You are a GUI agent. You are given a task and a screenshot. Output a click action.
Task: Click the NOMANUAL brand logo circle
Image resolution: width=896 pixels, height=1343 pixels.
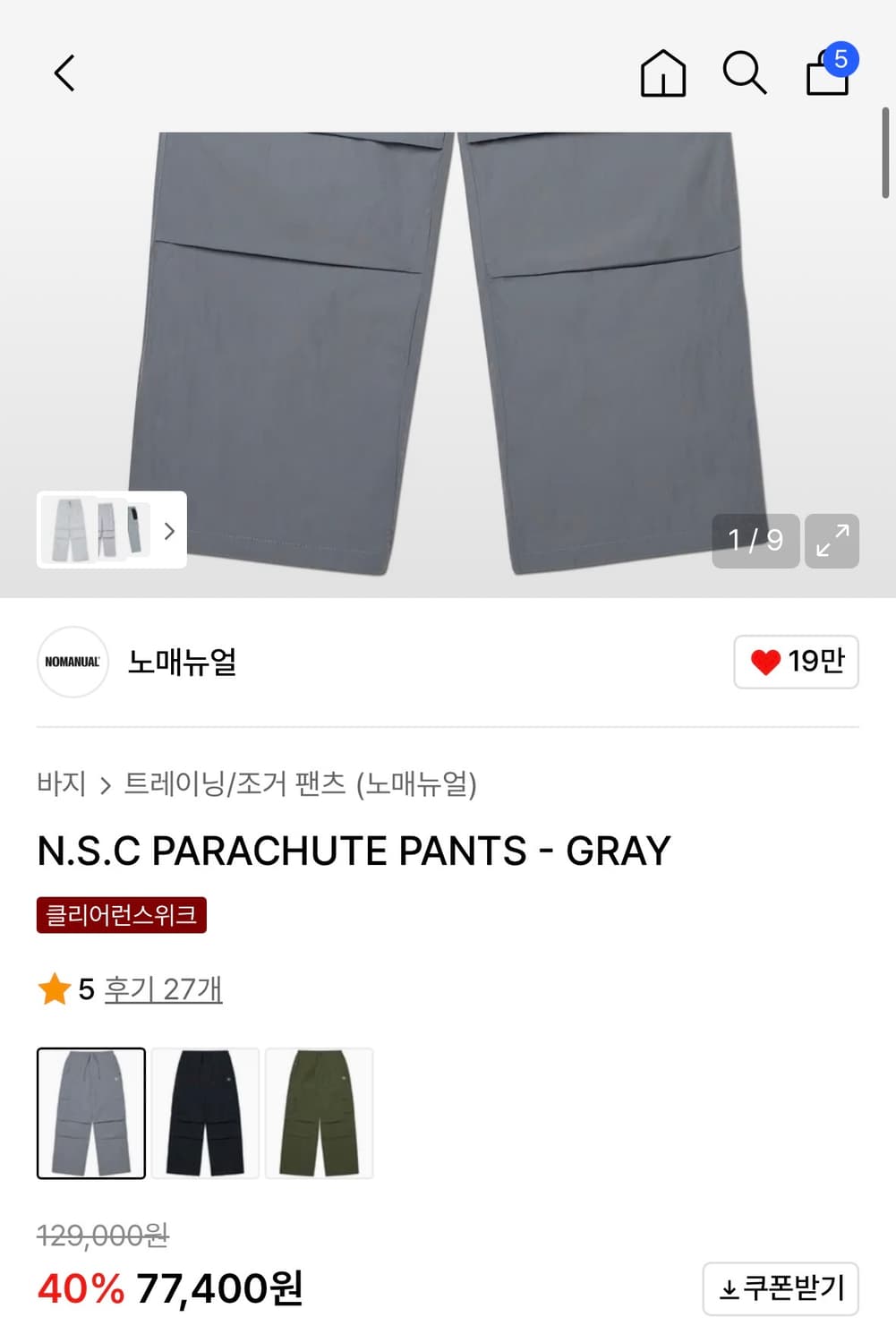tap(72, 662)
